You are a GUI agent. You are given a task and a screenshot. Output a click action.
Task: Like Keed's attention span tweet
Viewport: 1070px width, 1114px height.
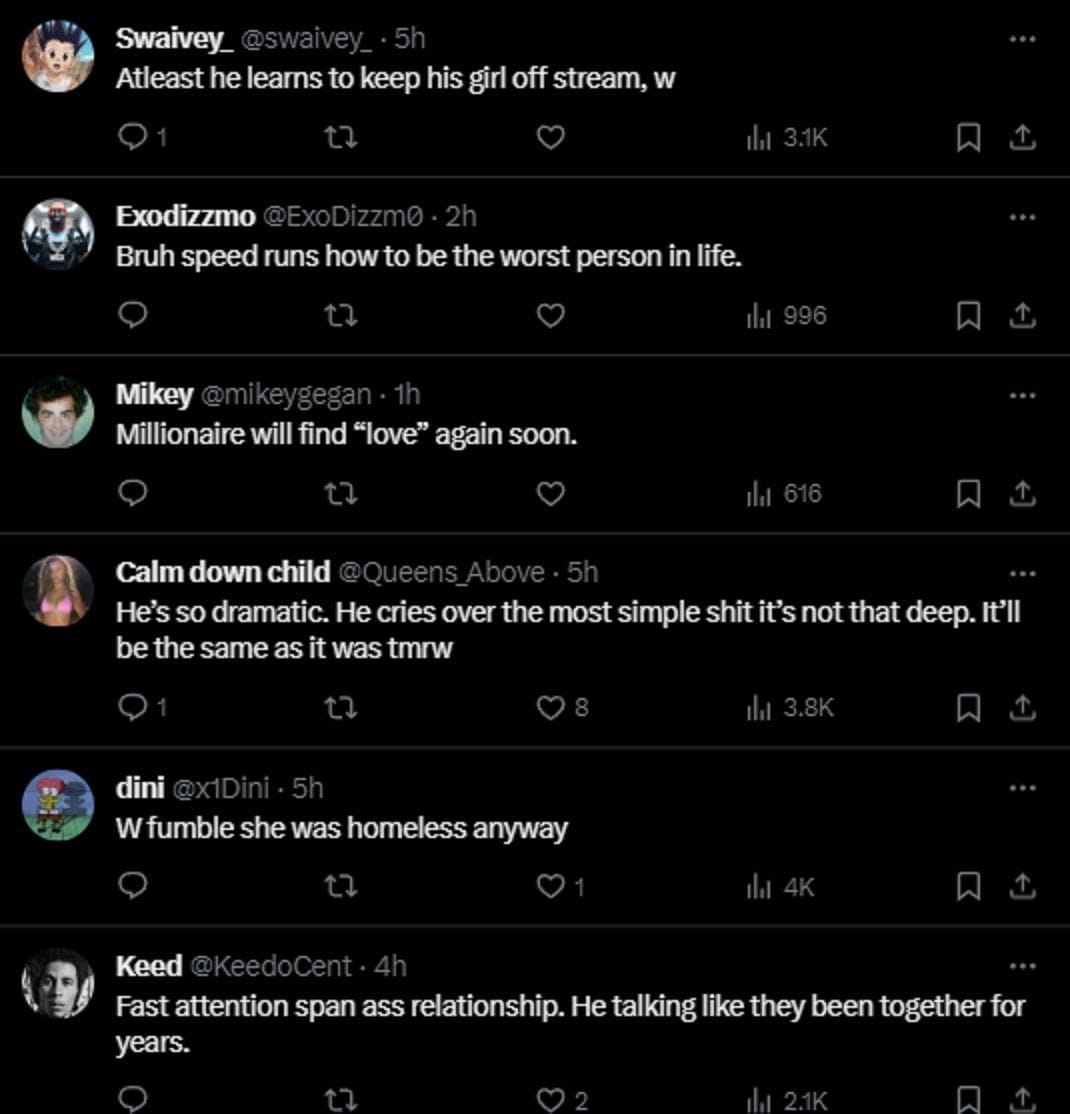pyautogui.click(x=551, y=1100)
